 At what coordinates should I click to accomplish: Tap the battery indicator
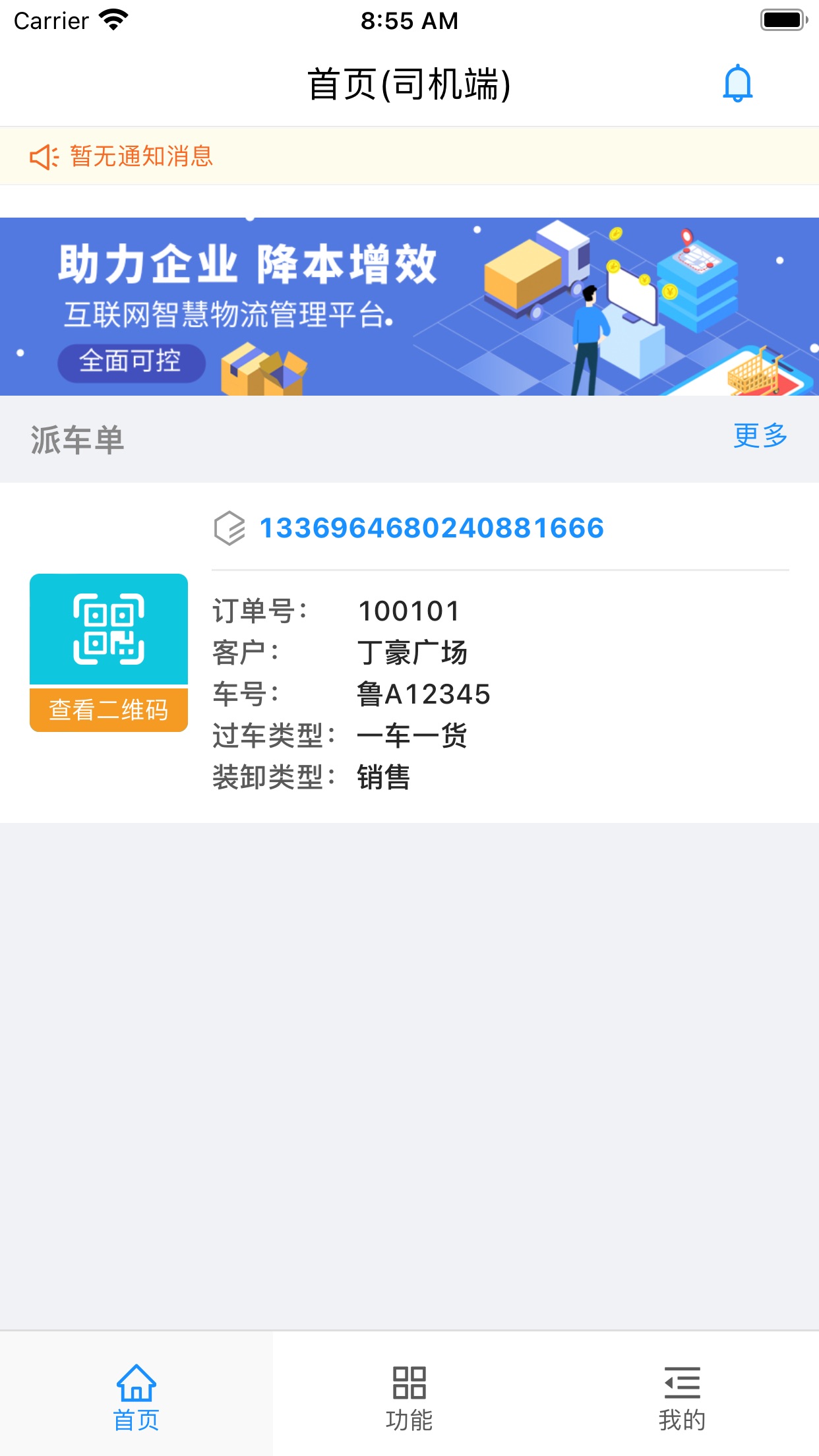click(x=781, y=20)
